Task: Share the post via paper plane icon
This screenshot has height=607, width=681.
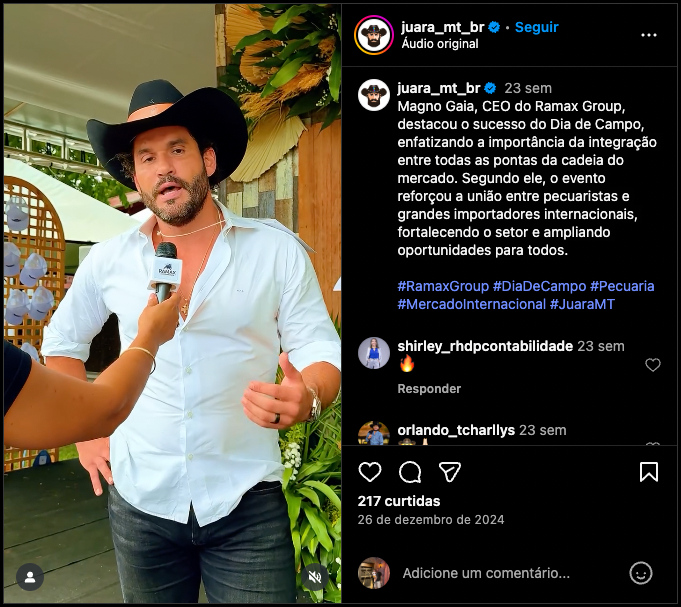Action: (x=450, y=472)
